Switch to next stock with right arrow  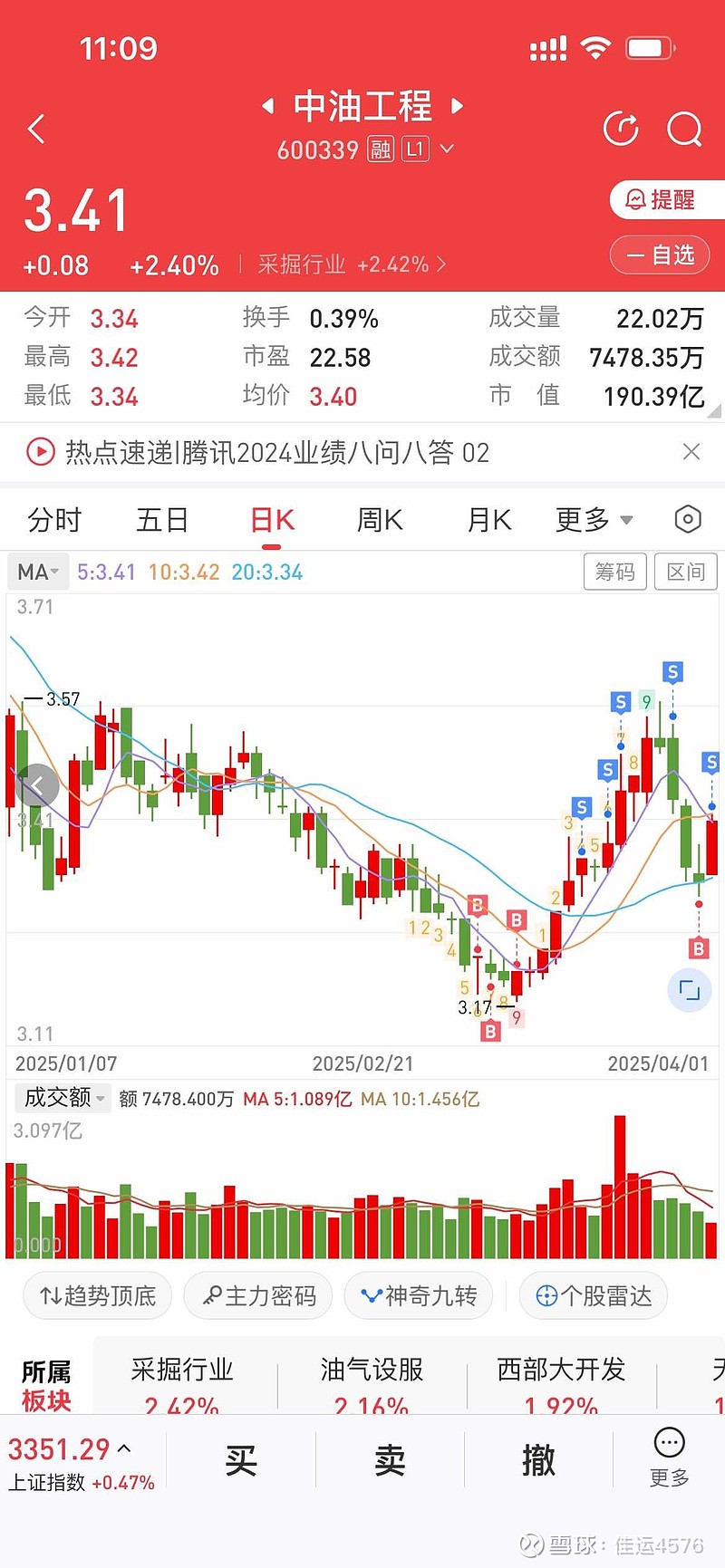[458, 106]
